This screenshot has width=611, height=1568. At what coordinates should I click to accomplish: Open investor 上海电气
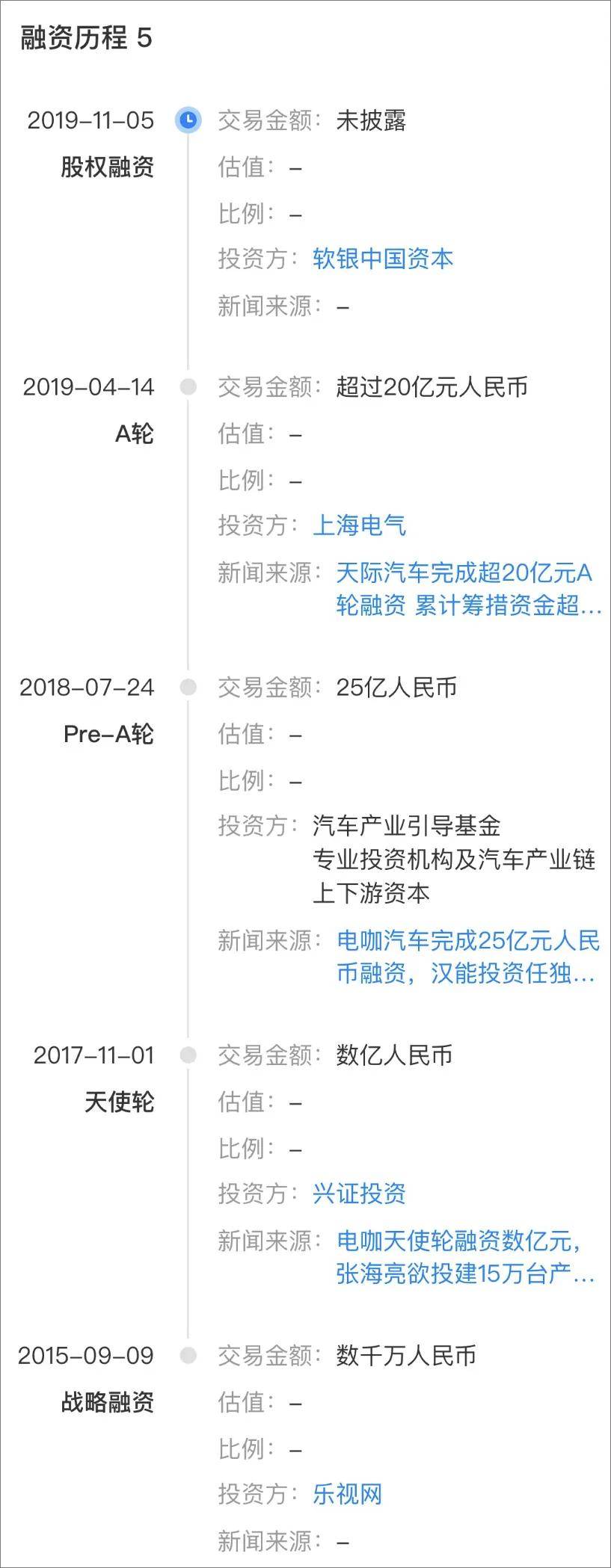coord(359,525)
